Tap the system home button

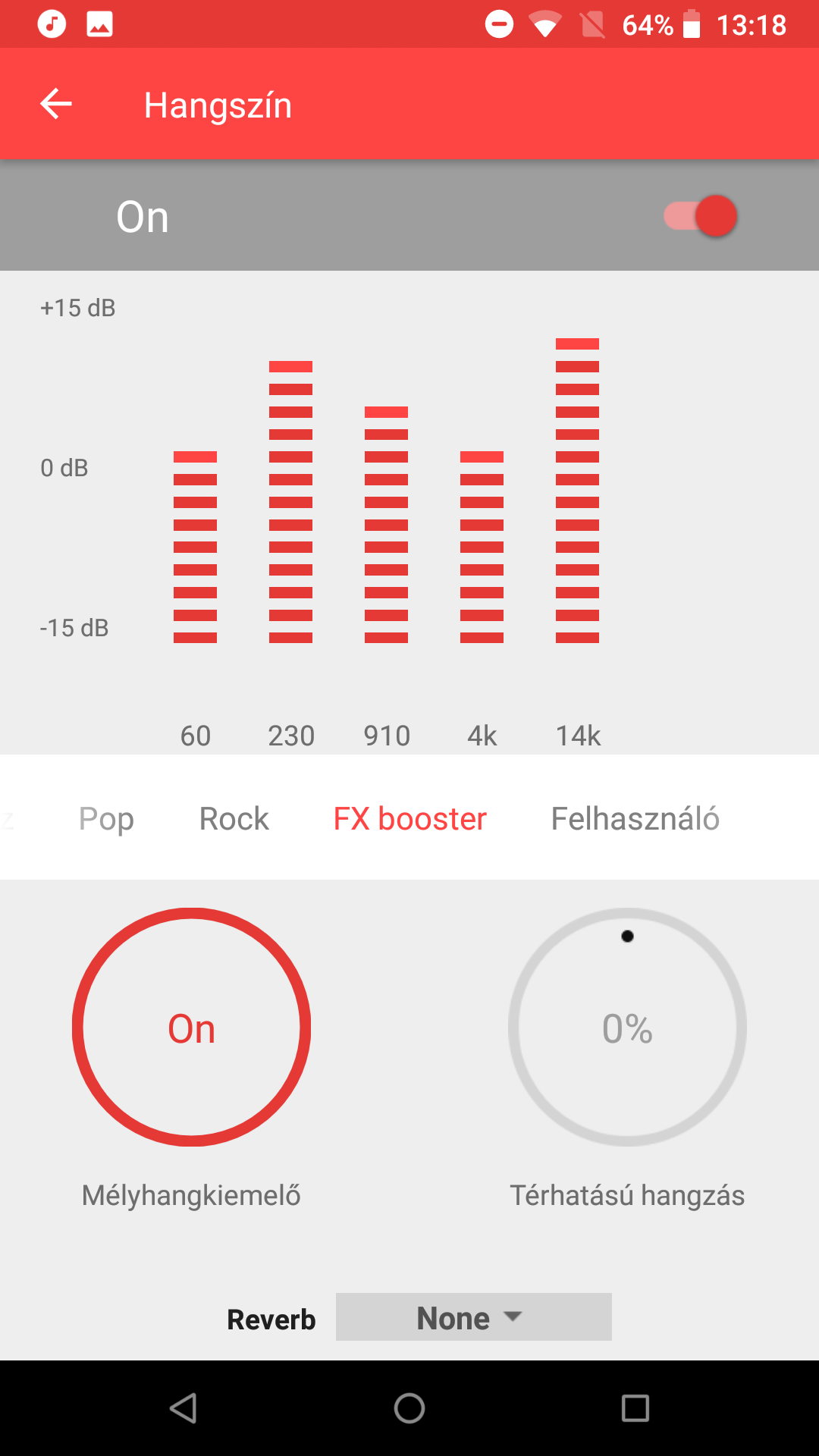click(x=409, y=1408)
